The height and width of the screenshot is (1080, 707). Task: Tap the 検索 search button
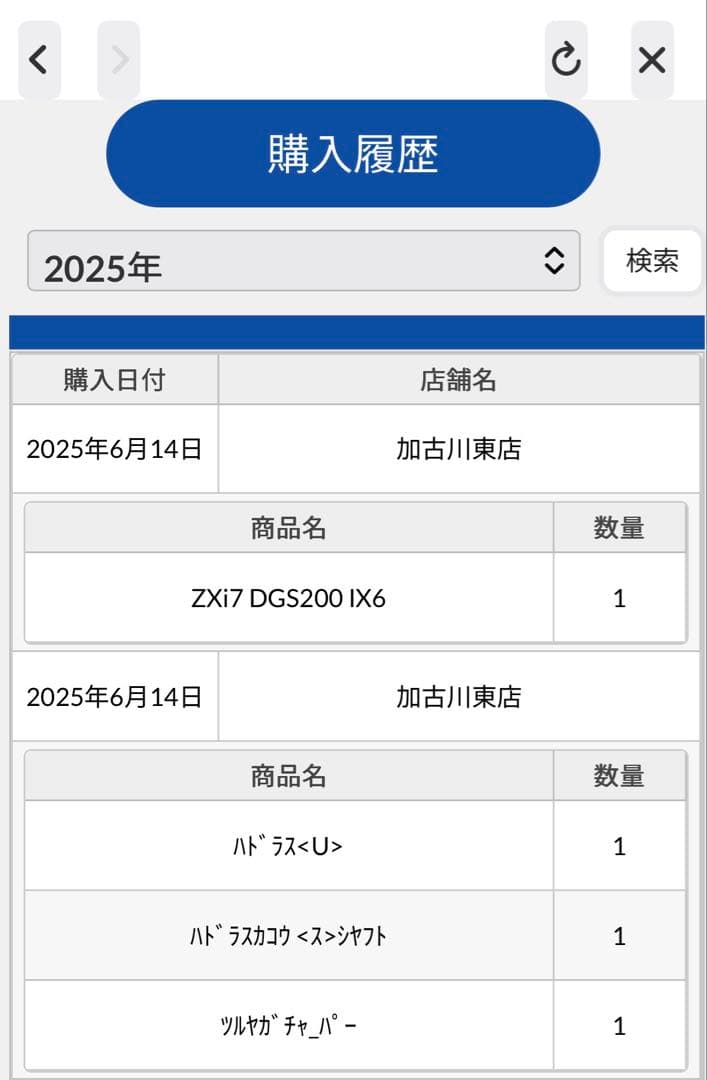652,261
